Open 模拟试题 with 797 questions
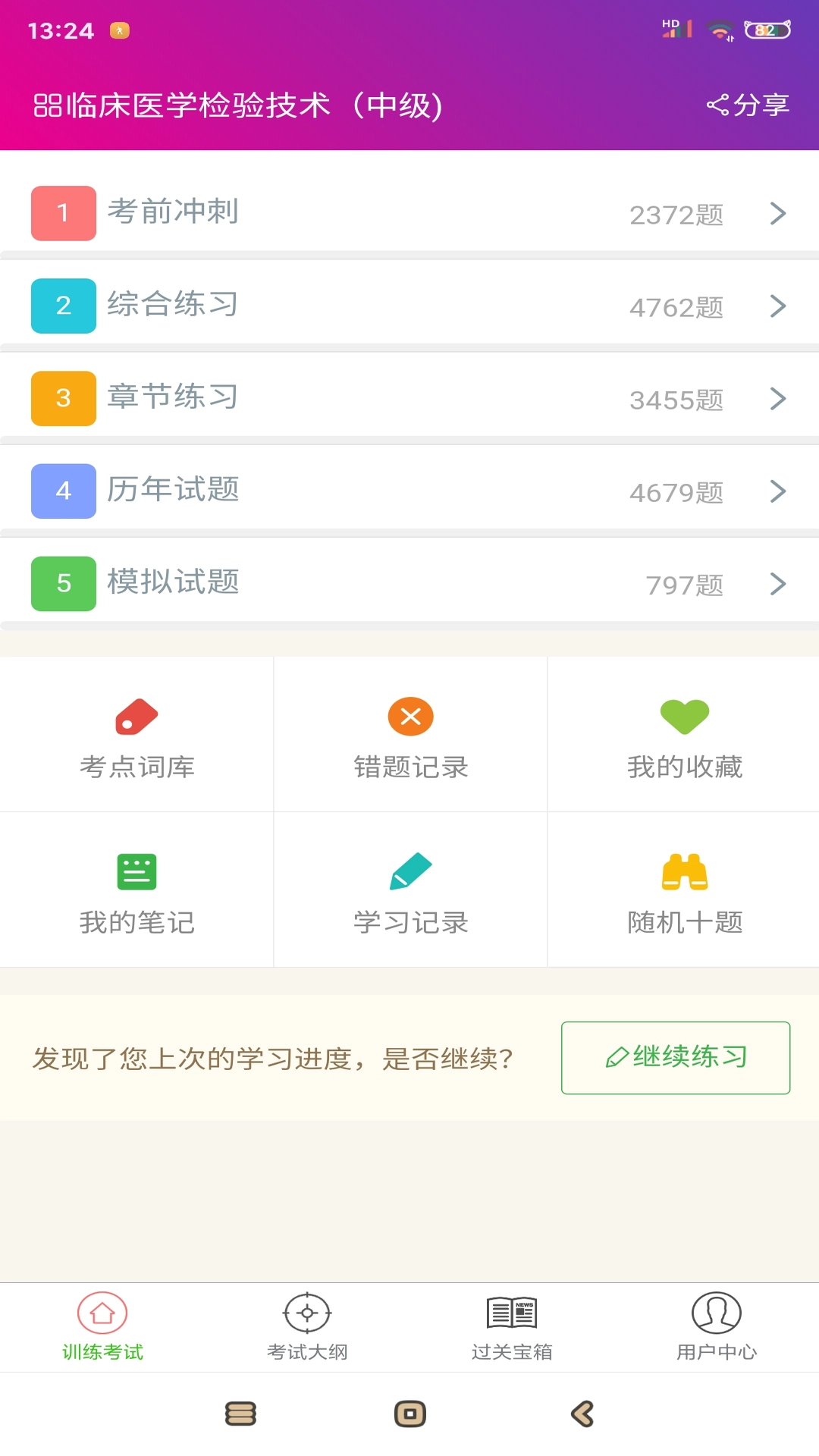 [x=409, y=583]
